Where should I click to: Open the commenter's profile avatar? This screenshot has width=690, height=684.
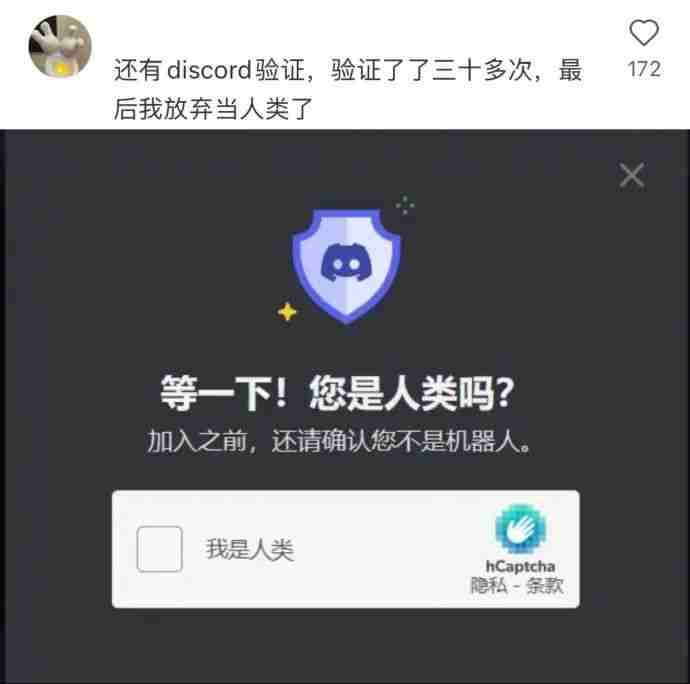click(60, 47)
